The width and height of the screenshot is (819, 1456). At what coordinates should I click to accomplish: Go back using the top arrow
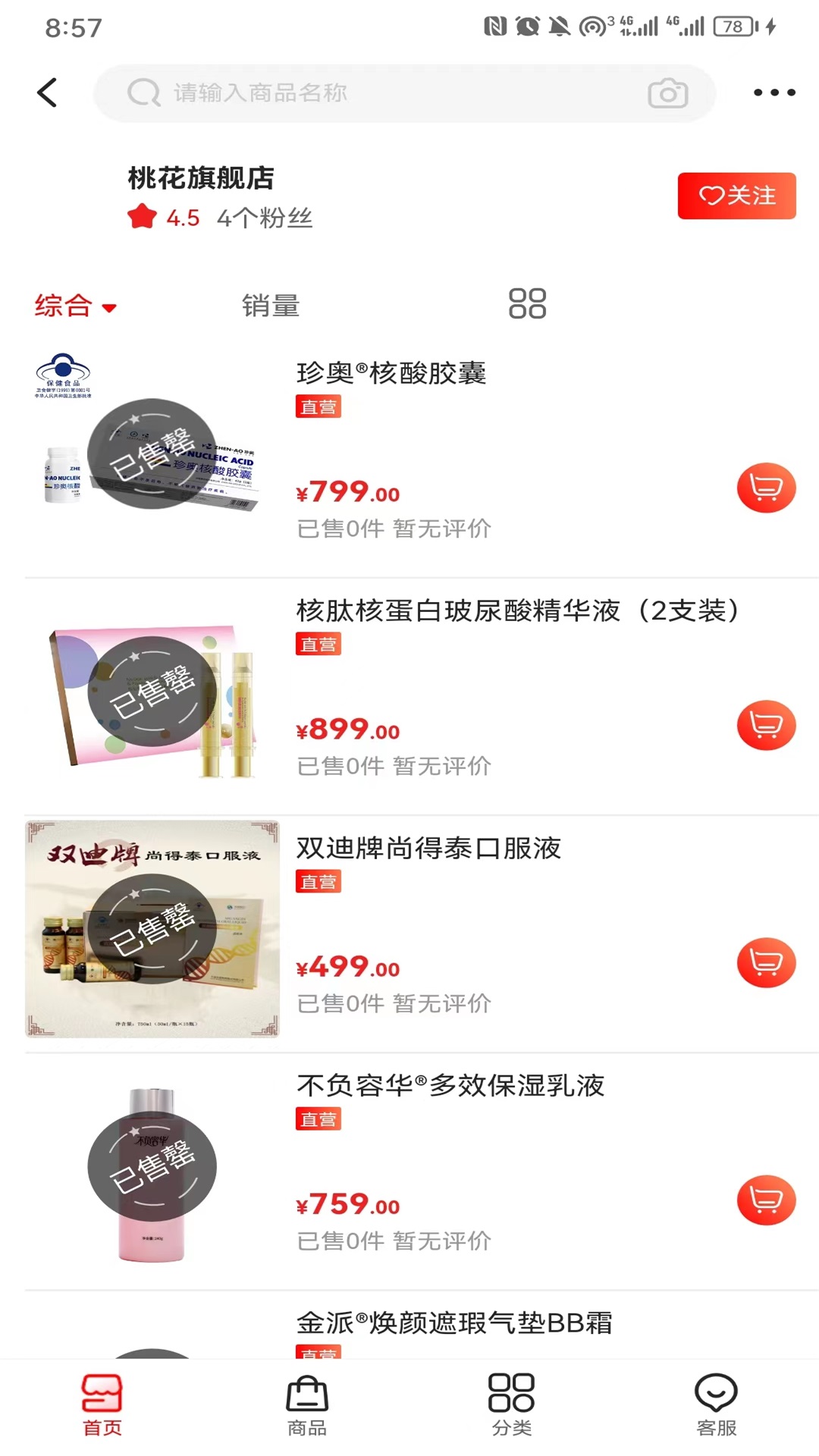click(x=47, y=93)
